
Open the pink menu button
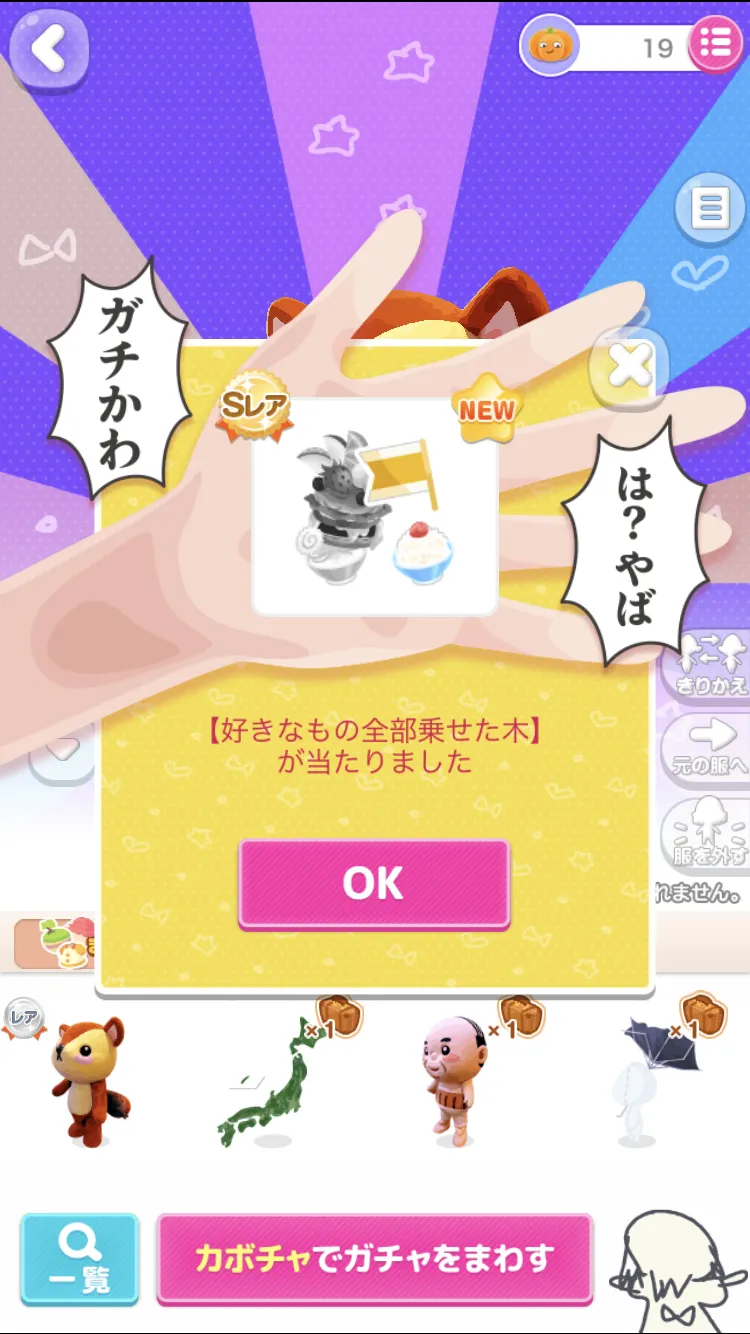(x=716, y=44)
